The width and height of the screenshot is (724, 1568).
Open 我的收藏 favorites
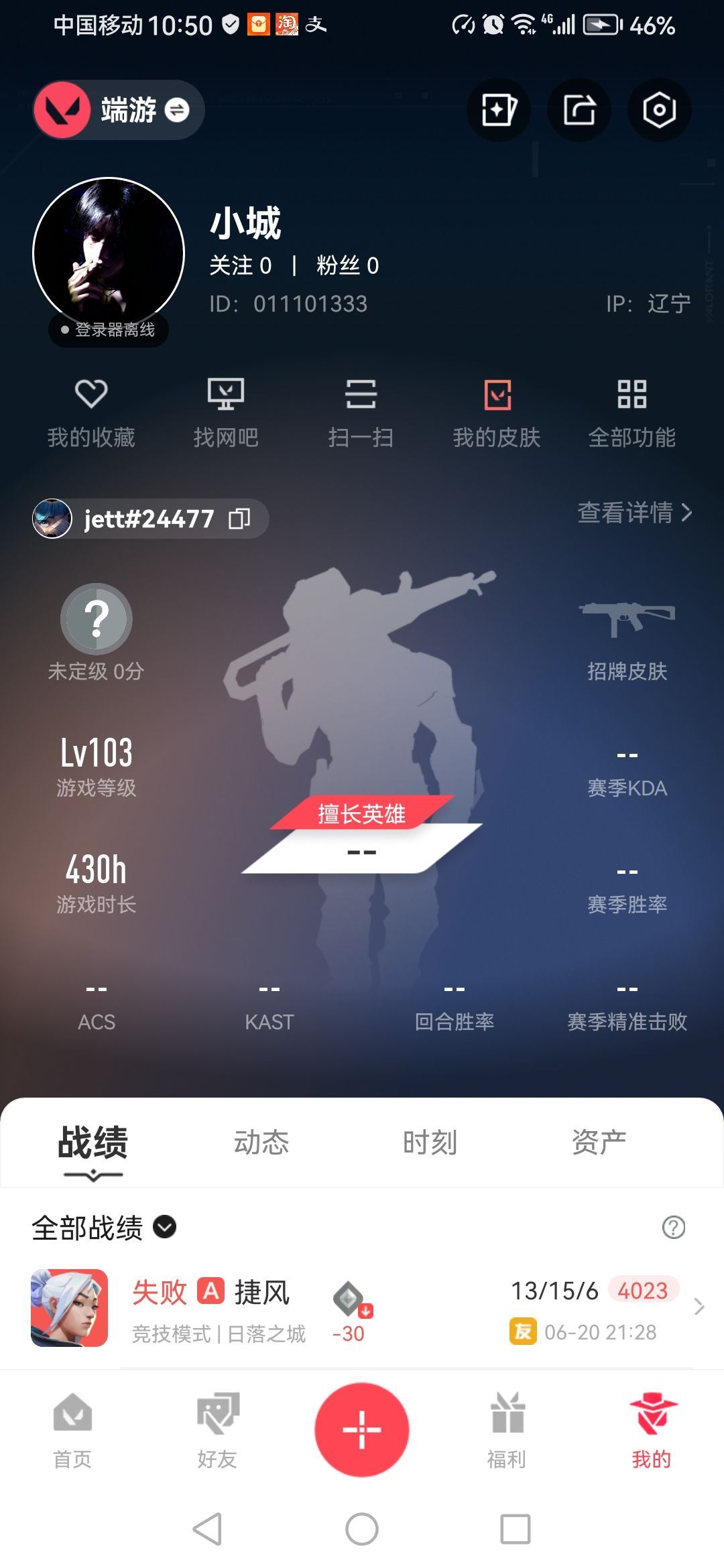(91, 411)
